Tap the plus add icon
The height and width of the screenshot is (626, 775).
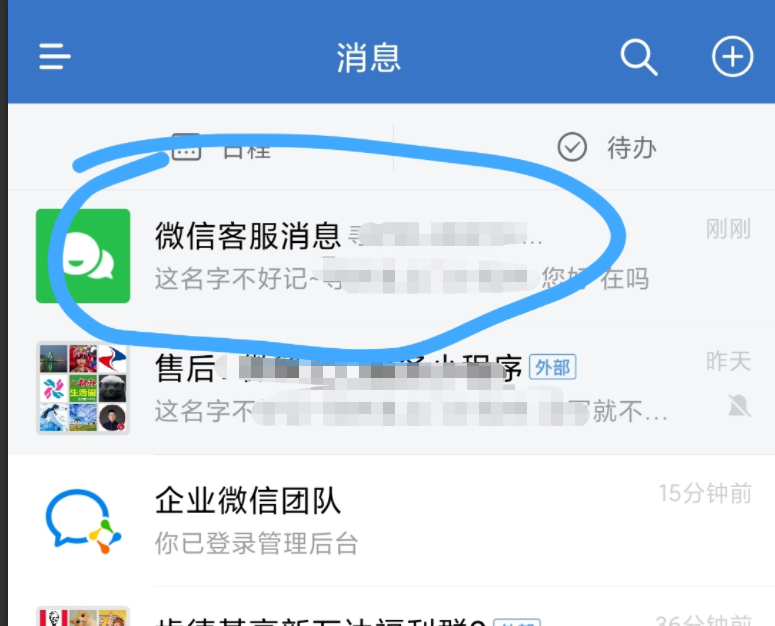[731, 57]
